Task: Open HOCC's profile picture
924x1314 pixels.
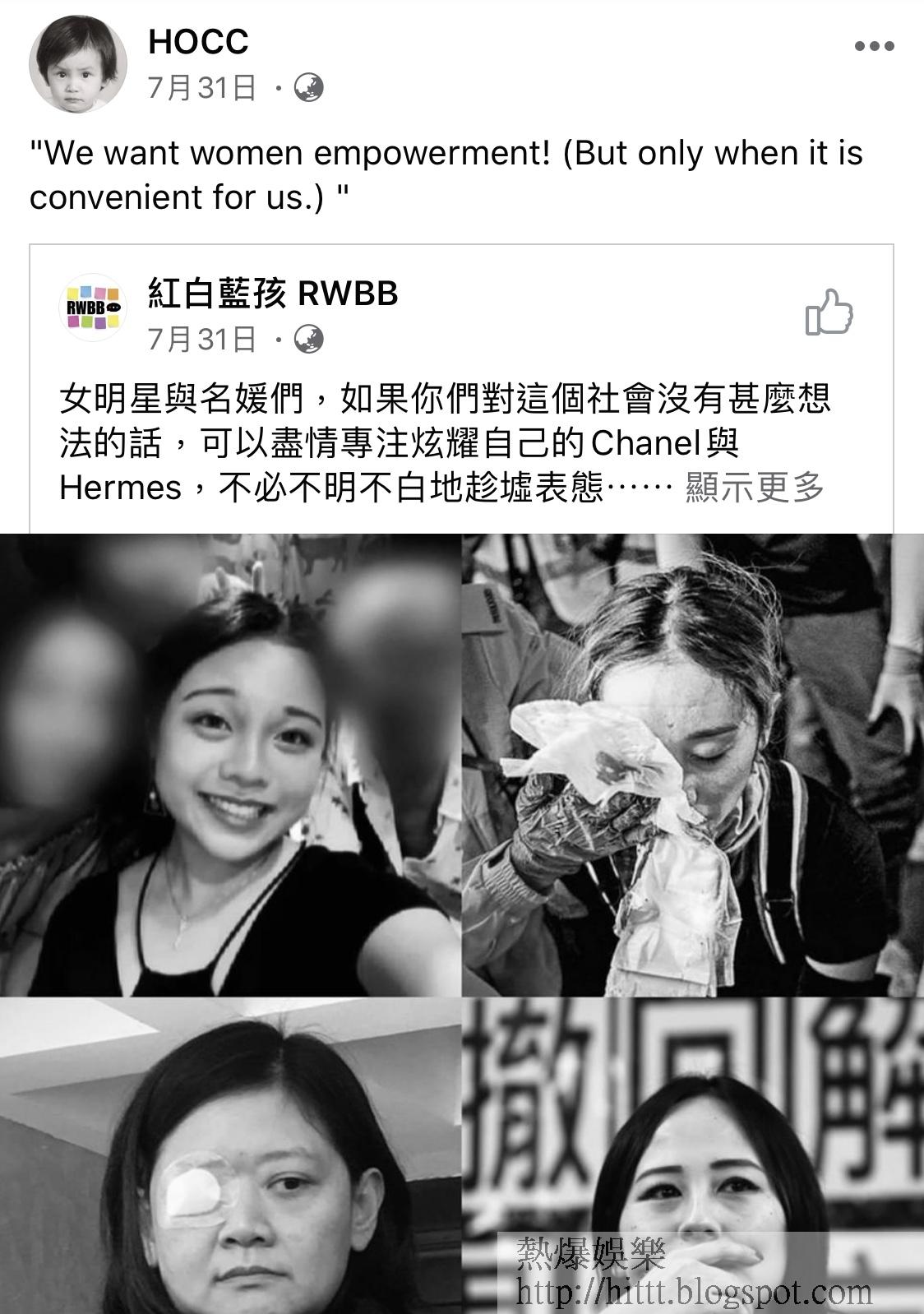Action: [78, 63]
